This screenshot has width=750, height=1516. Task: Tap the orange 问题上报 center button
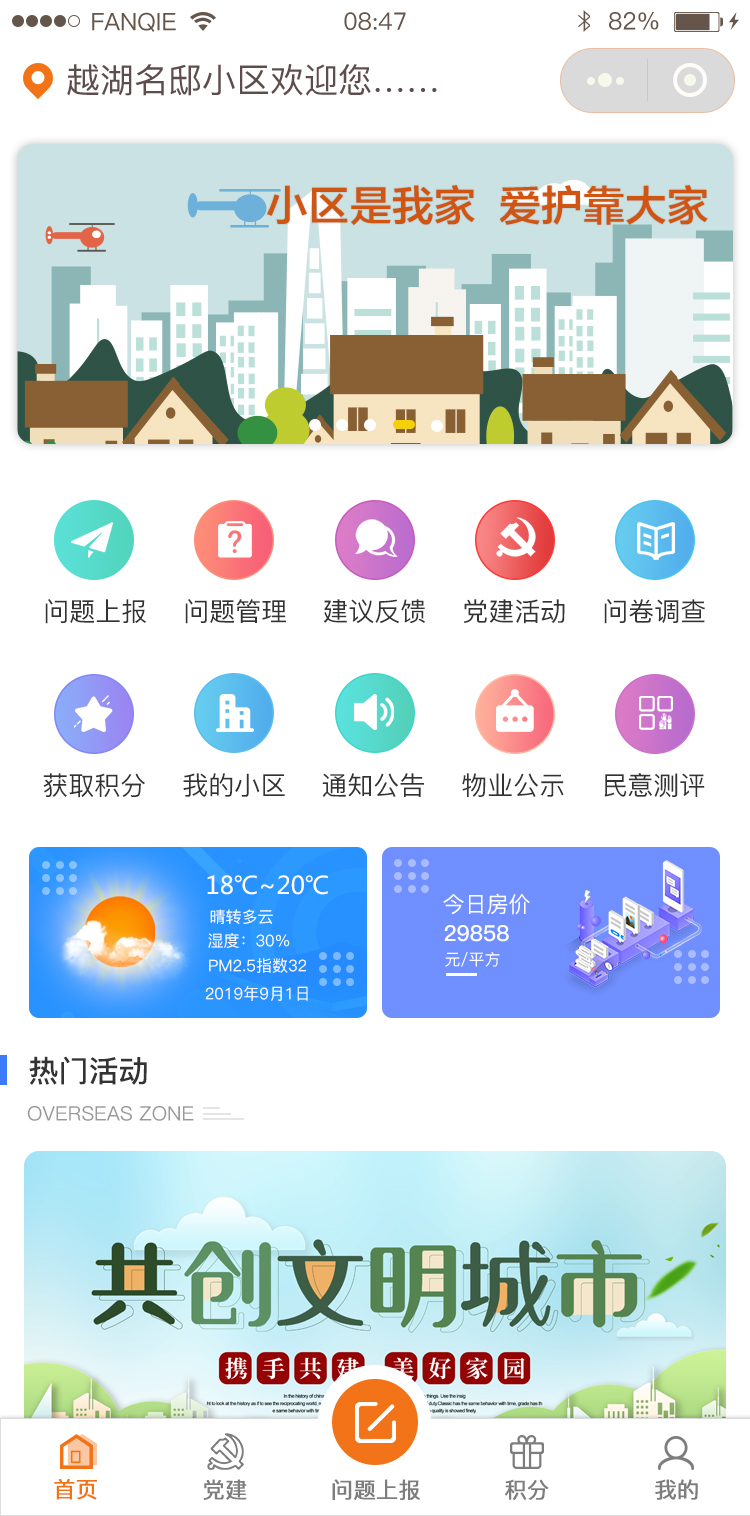[x=375, y=1422]
